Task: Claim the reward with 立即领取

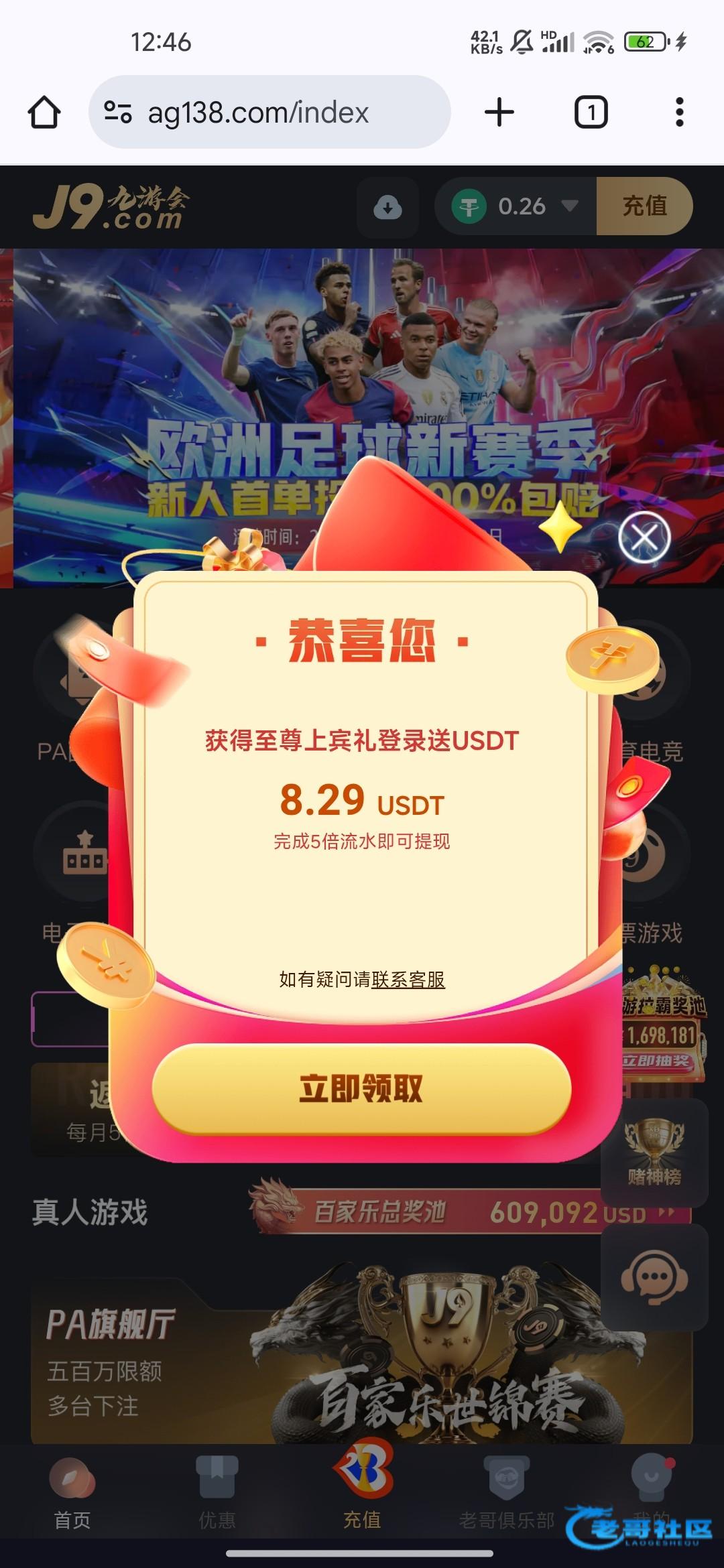Action: pyautogui.click(x=361, y=1088)
